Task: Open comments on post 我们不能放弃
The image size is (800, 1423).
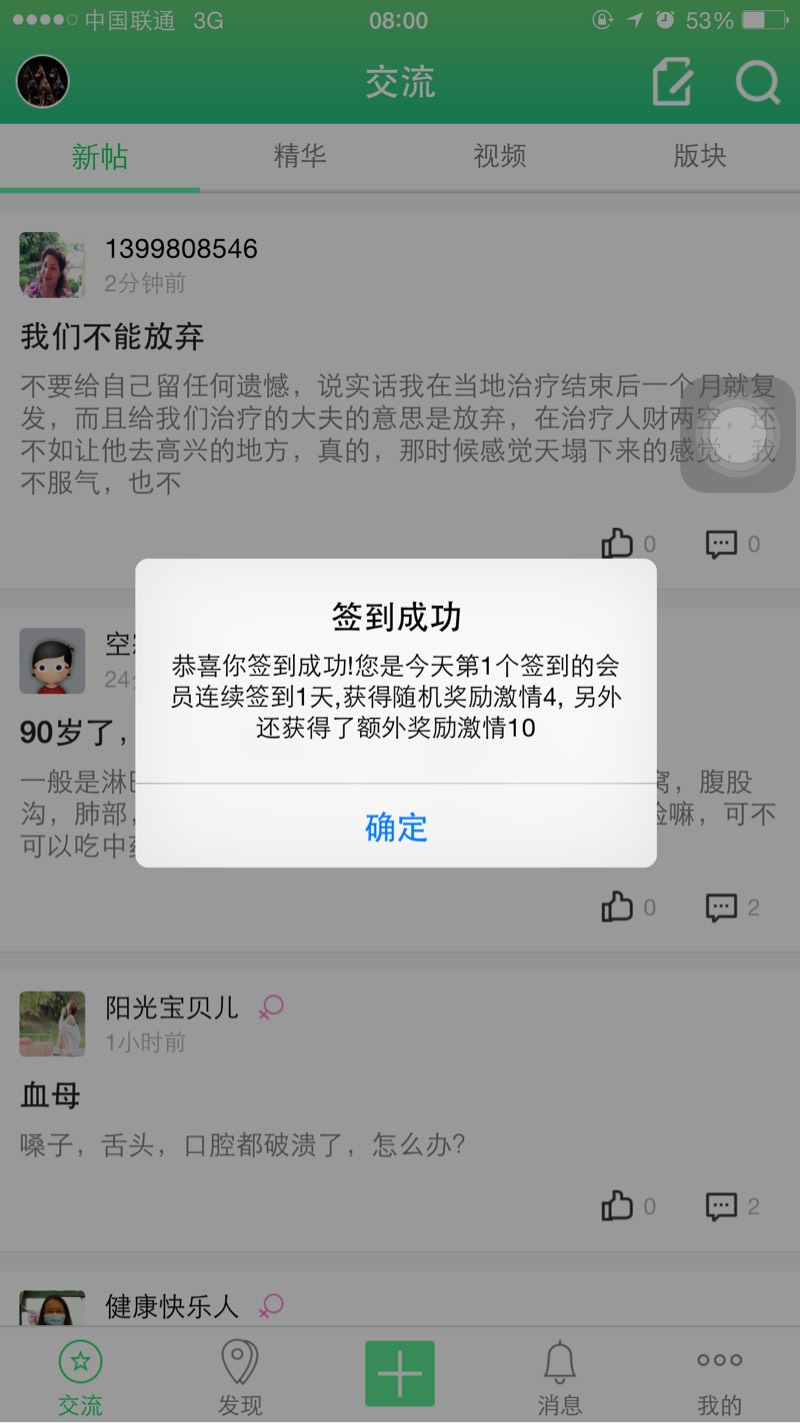Action: tap(721, 544)
